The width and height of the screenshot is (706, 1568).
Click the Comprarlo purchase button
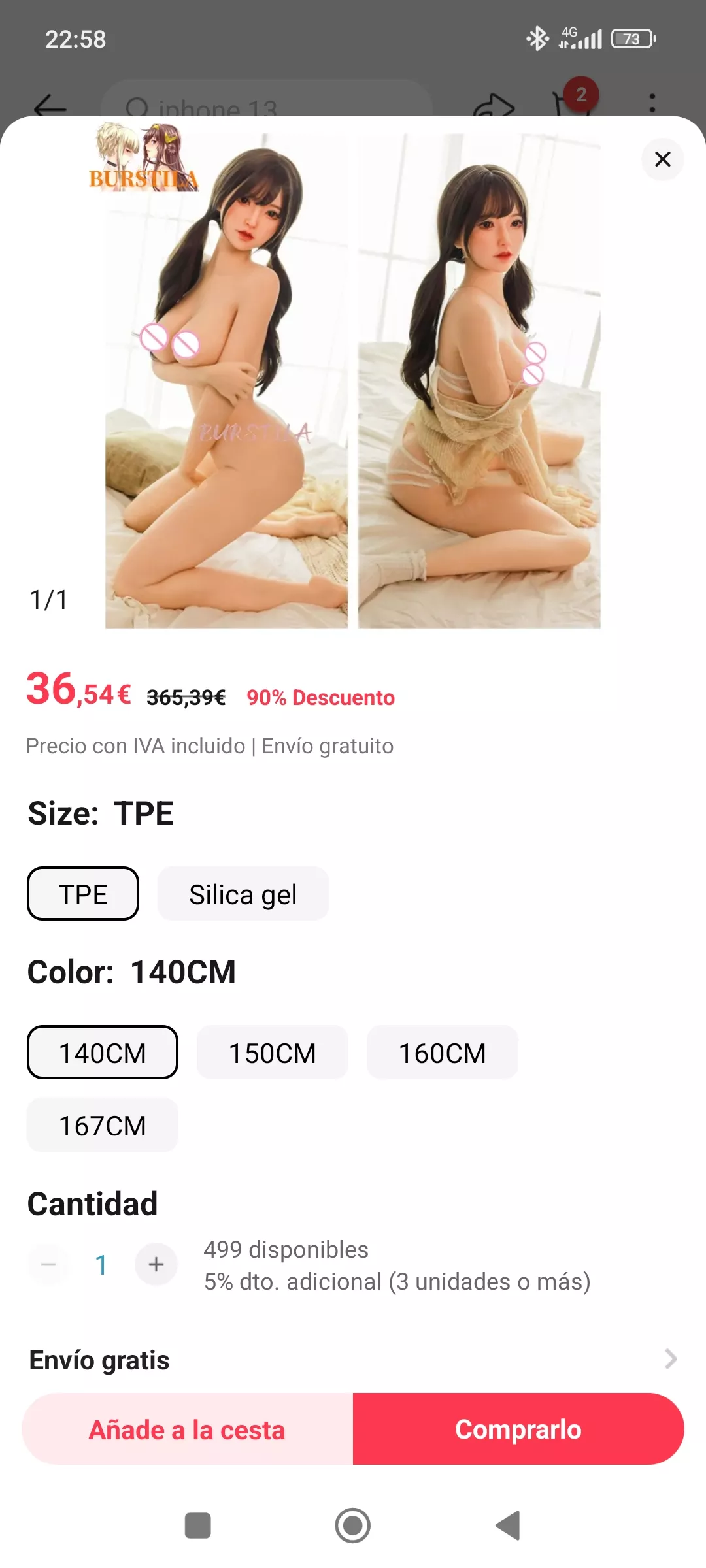[x=519, y=1429]
